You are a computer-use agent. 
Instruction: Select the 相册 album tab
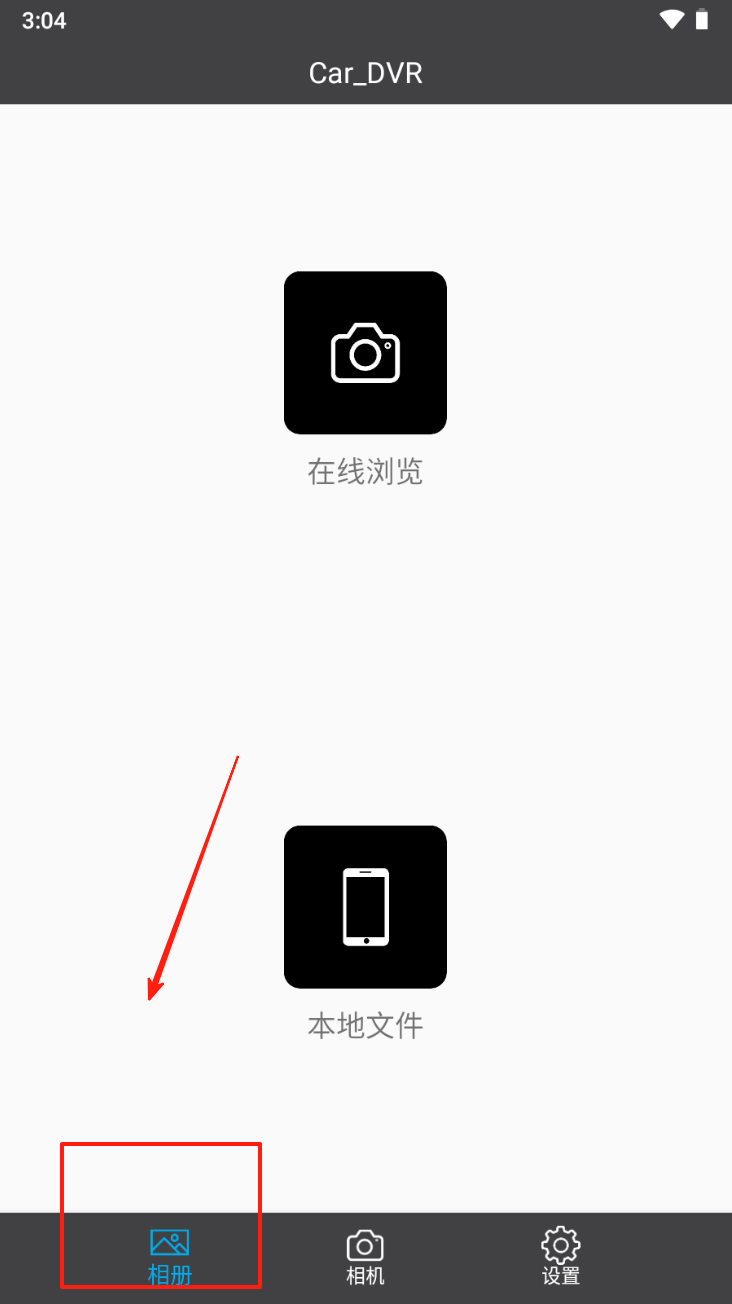170,1257
